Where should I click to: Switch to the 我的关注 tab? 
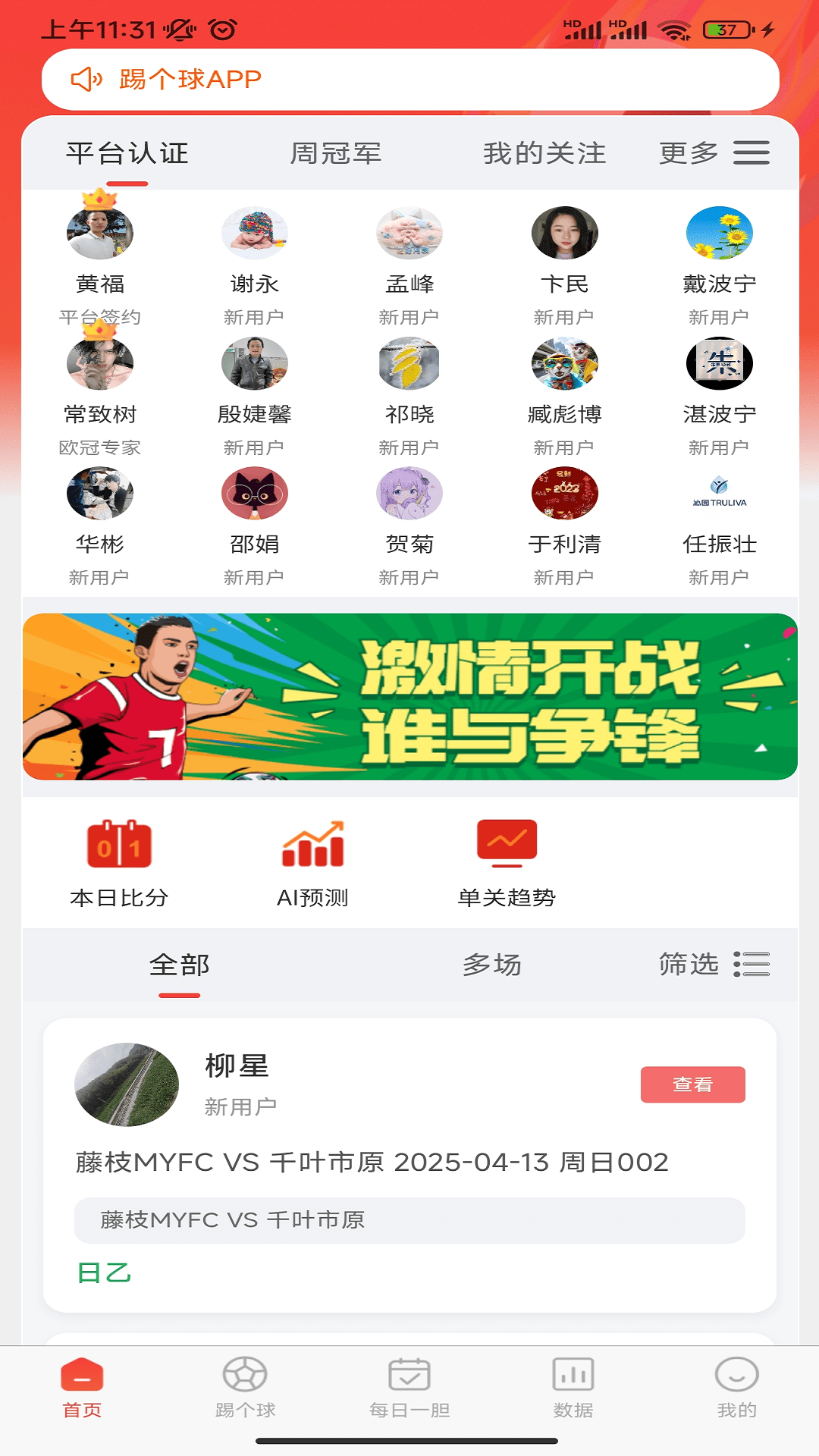[544, 153]
